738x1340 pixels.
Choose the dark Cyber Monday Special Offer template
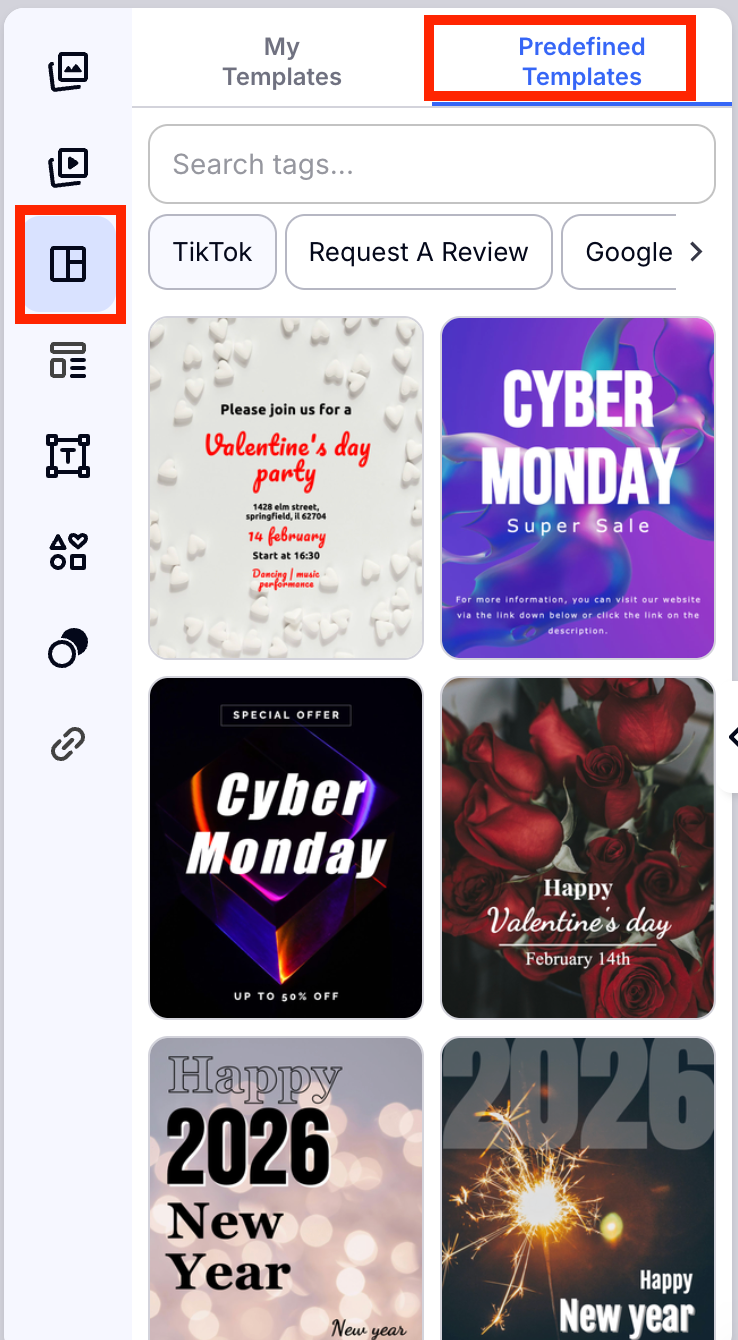(x=286, y=848)
